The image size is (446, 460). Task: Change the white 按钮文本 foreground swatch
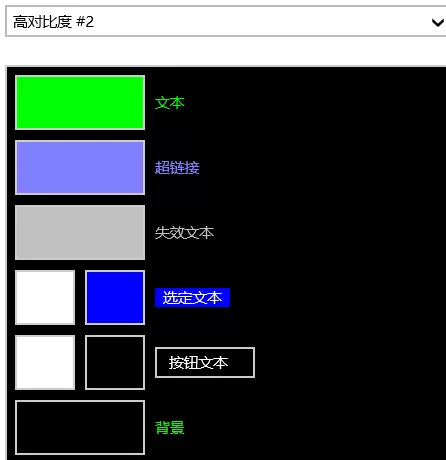(x=45, y=362)
